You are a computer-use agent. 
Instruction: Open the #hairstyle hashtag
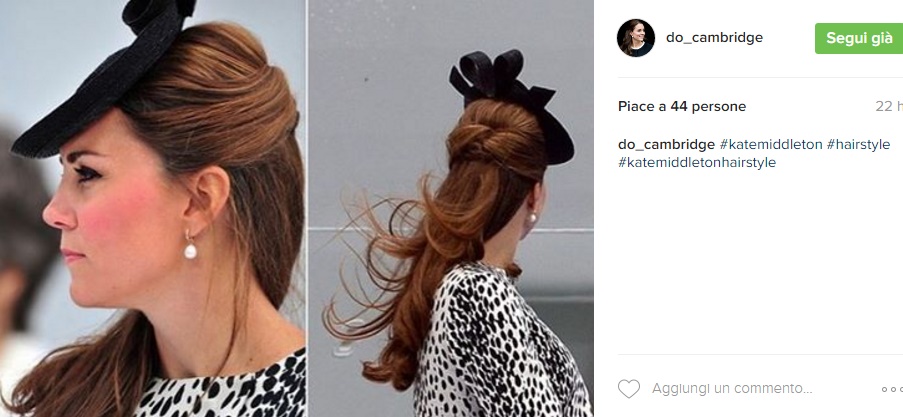[x=857, y=144]
